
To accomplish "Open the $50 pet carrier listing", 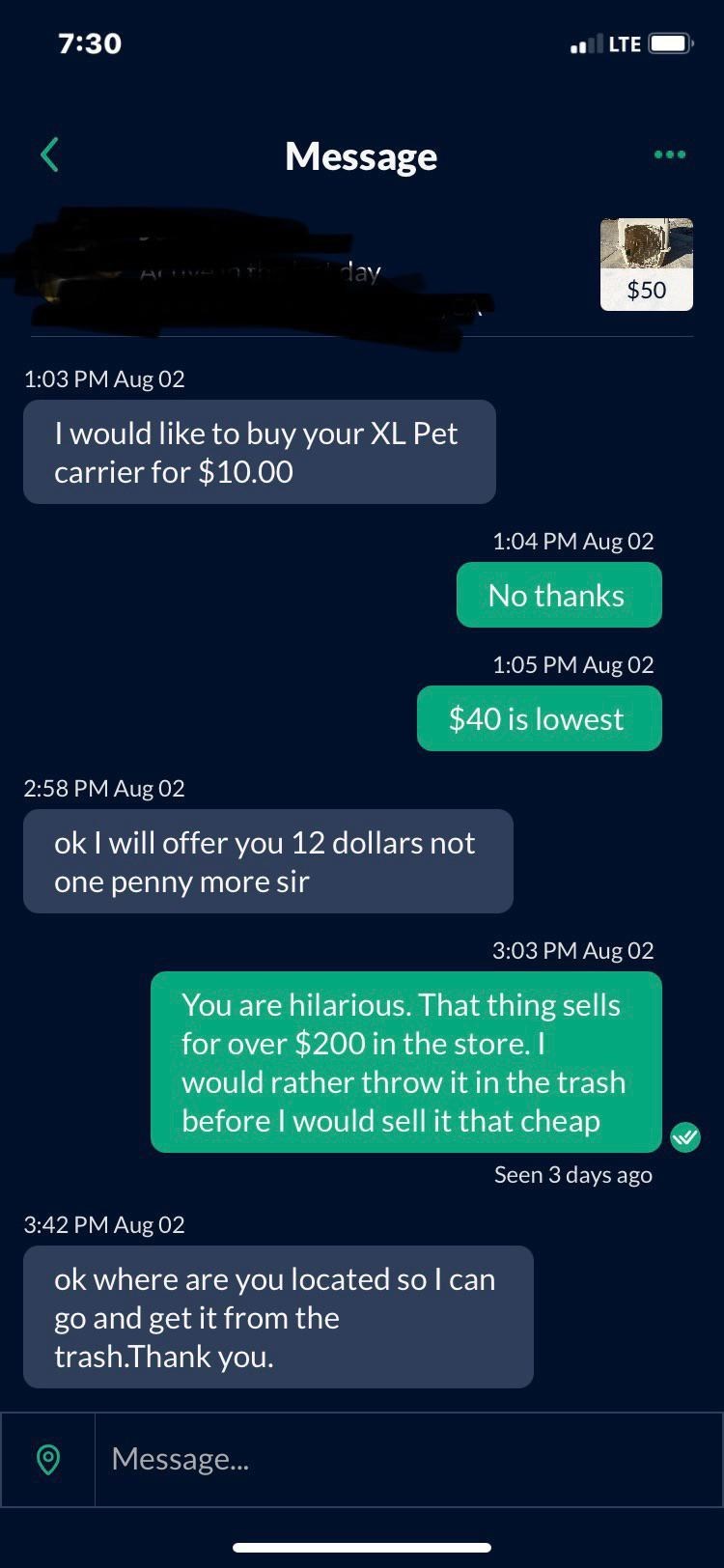I will pyautogui.click(x=646, y=264).
